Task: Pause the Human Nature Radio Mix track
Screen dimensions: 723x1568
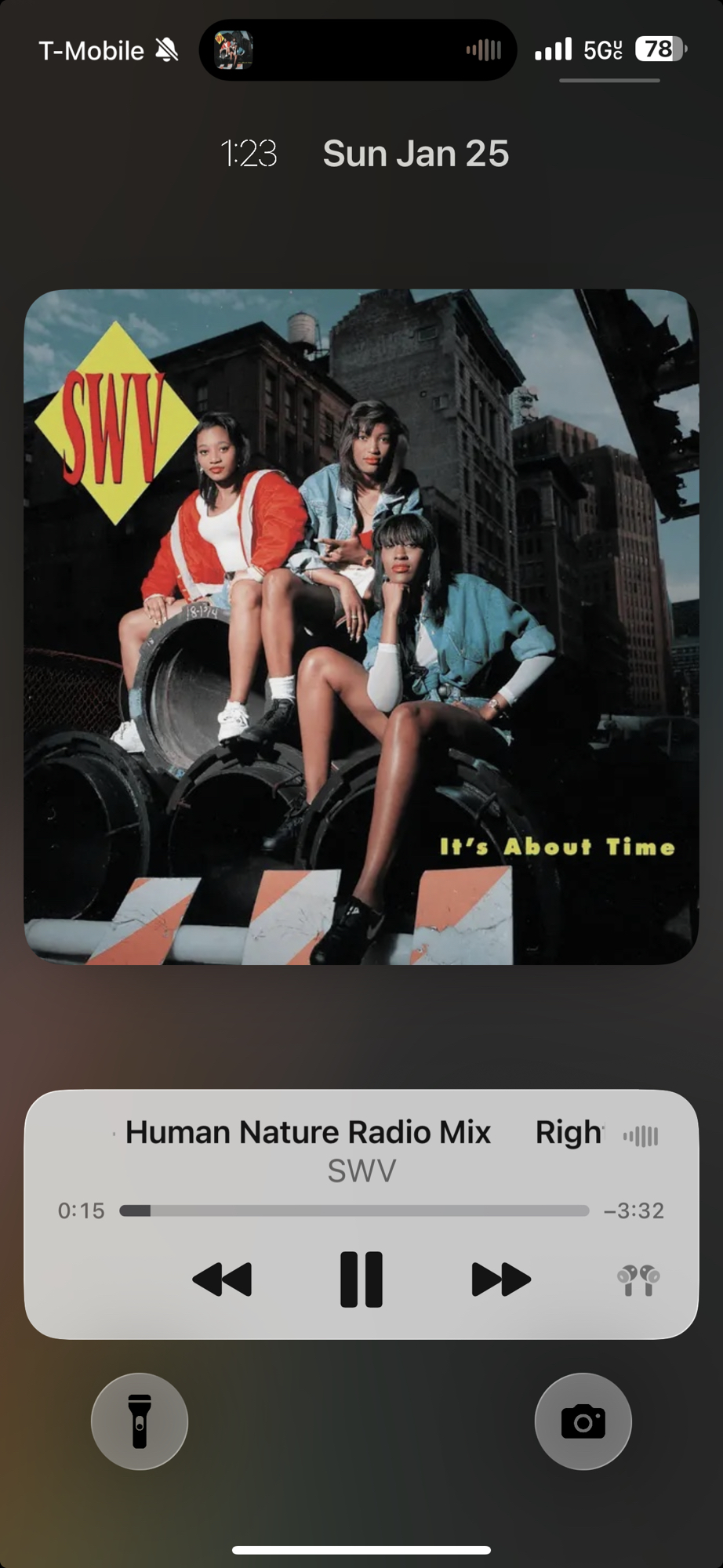Action: 361,1279
